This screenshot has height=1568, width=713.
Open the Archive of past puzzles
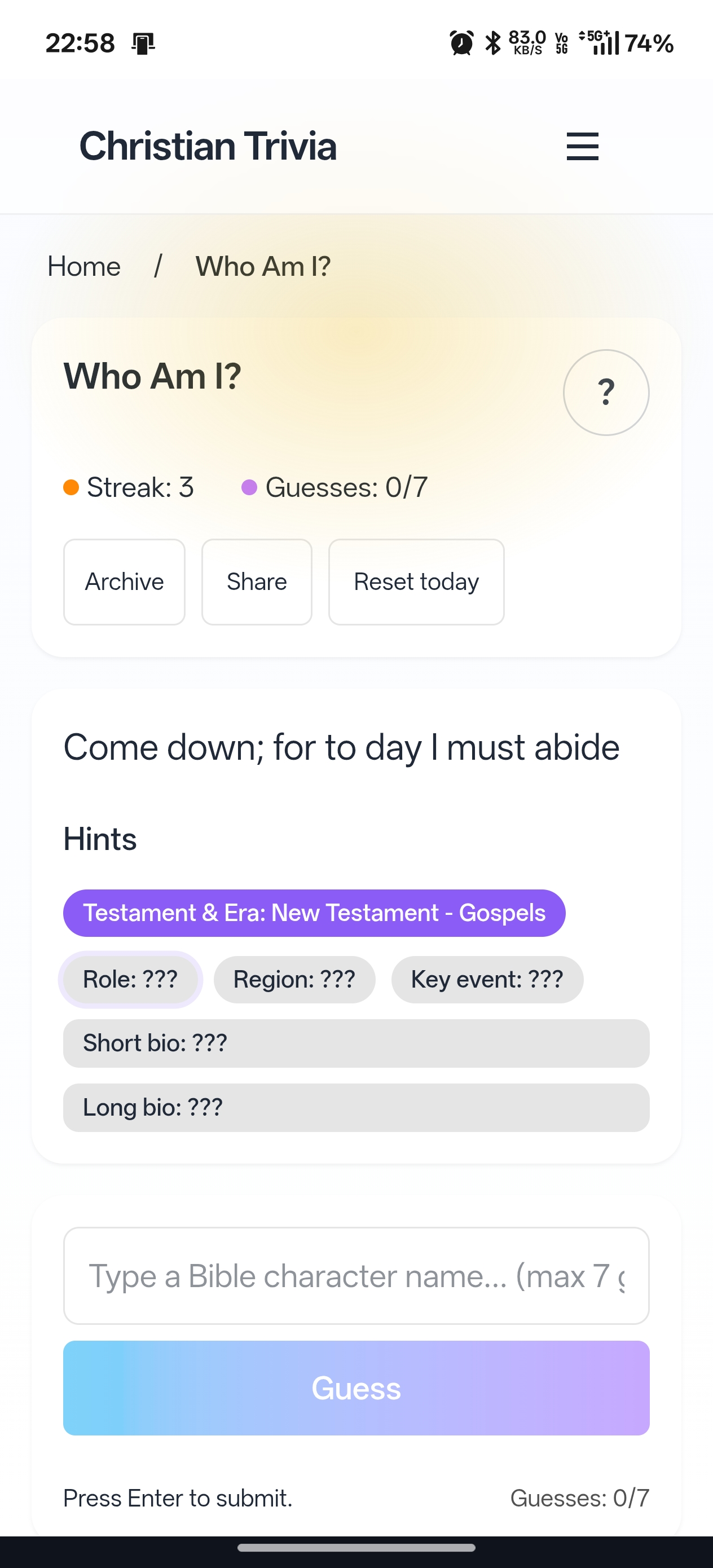(124, 582)
